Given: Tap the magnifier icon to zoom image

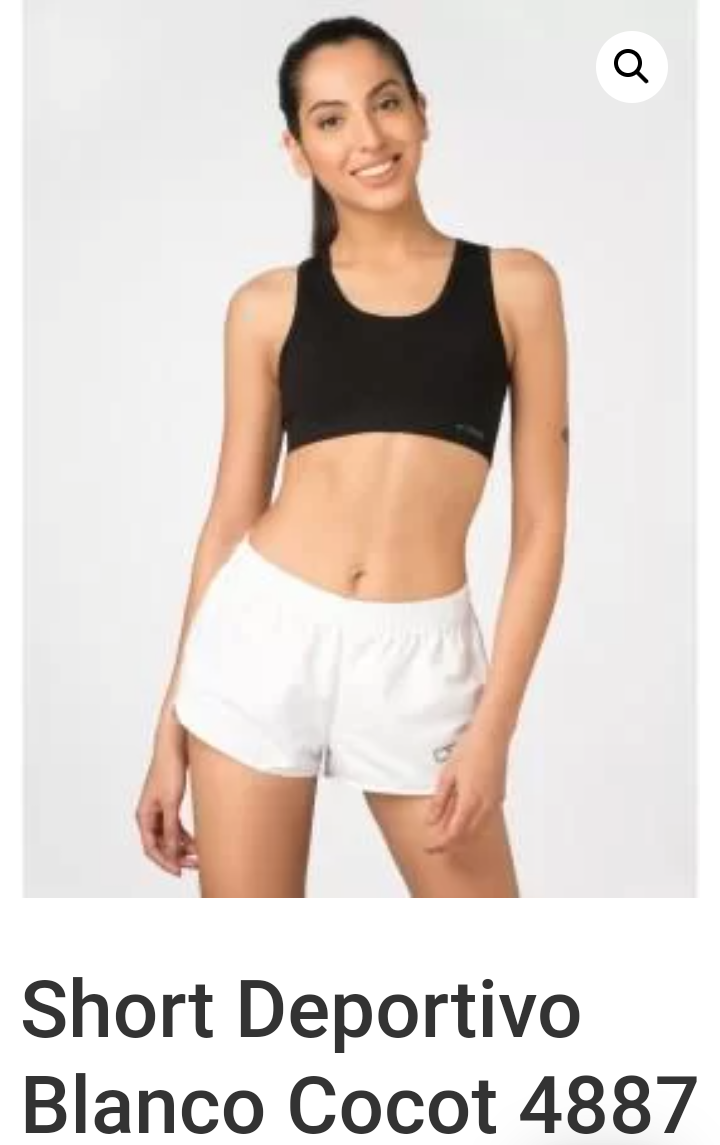Looking at the screenshot, I should (631, 67).
